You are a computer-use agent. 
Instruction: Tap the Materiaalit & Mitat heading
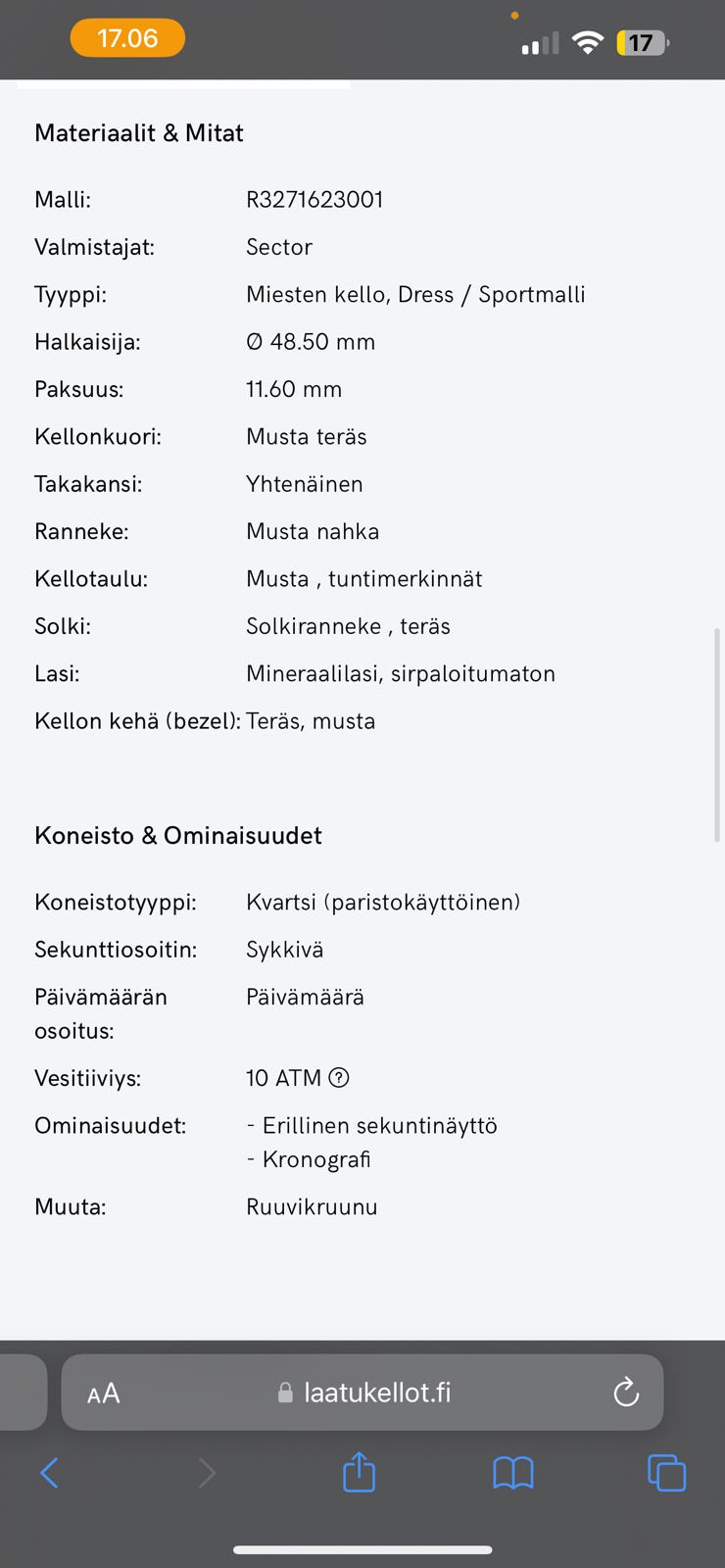point(139,132)
